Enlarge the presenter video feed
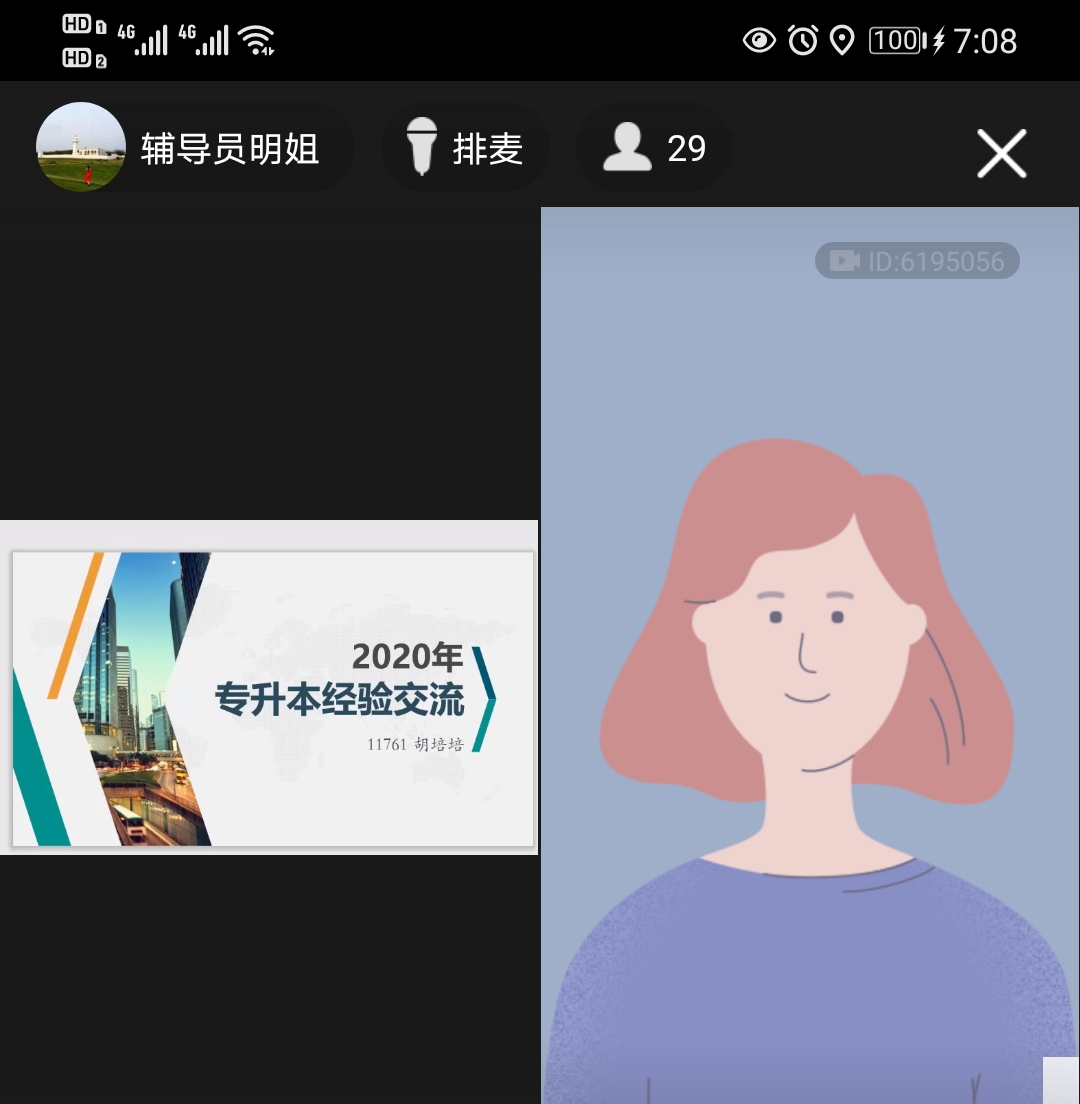The height and width of the screenshot is (1104, 1080). (810, 655)
